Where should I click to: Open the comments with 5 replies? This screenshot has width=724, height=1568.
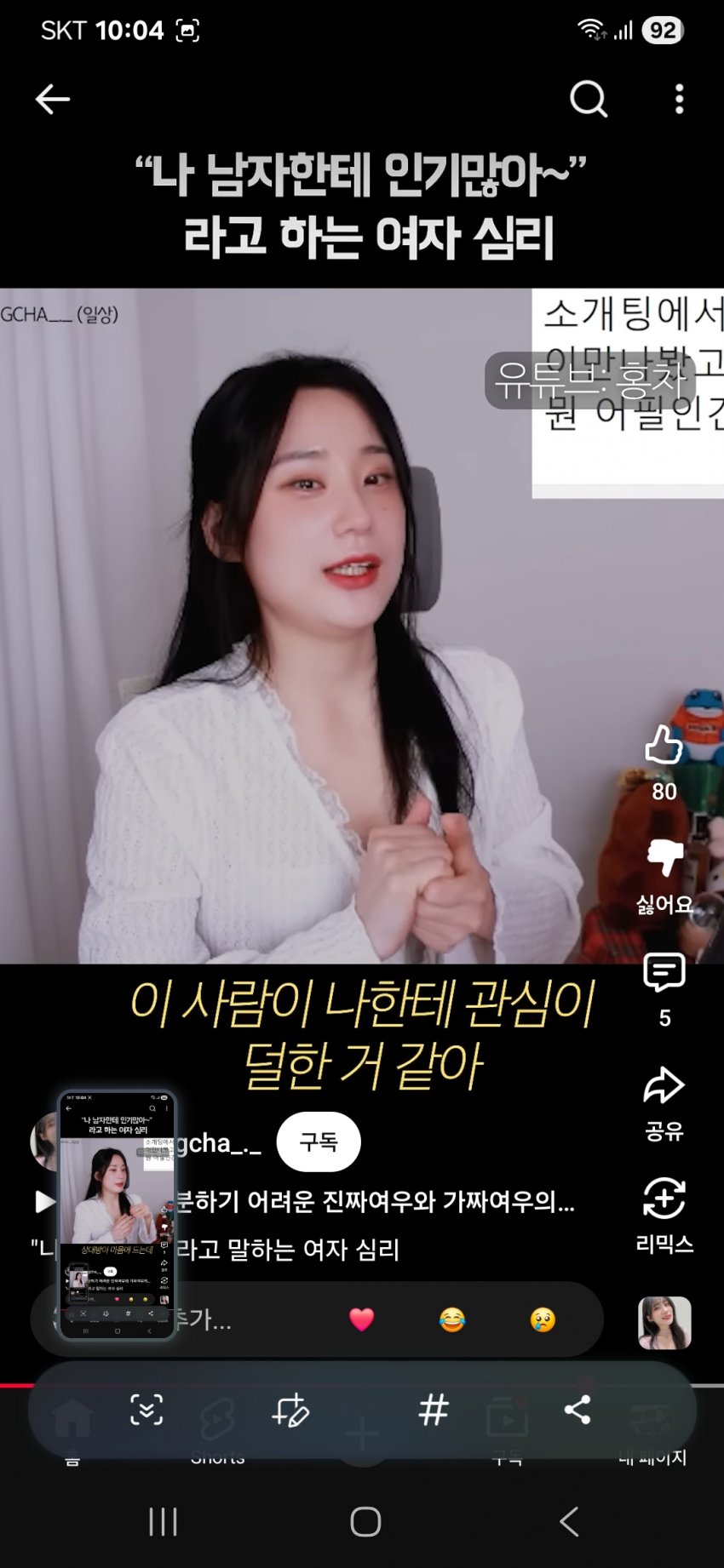click(x=664, y=973)
